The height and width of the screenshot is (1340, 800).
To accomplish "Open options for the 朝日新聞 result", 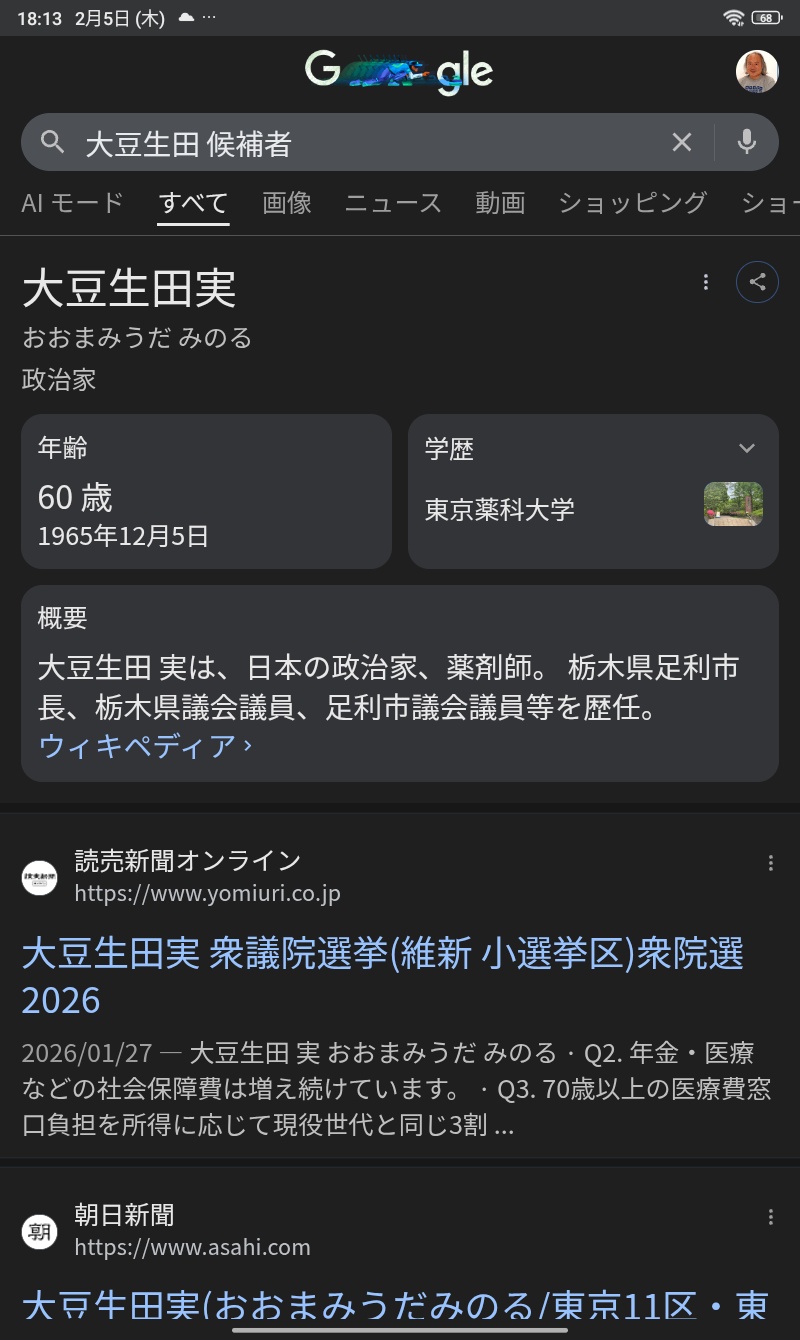I will pos(770,1217).
